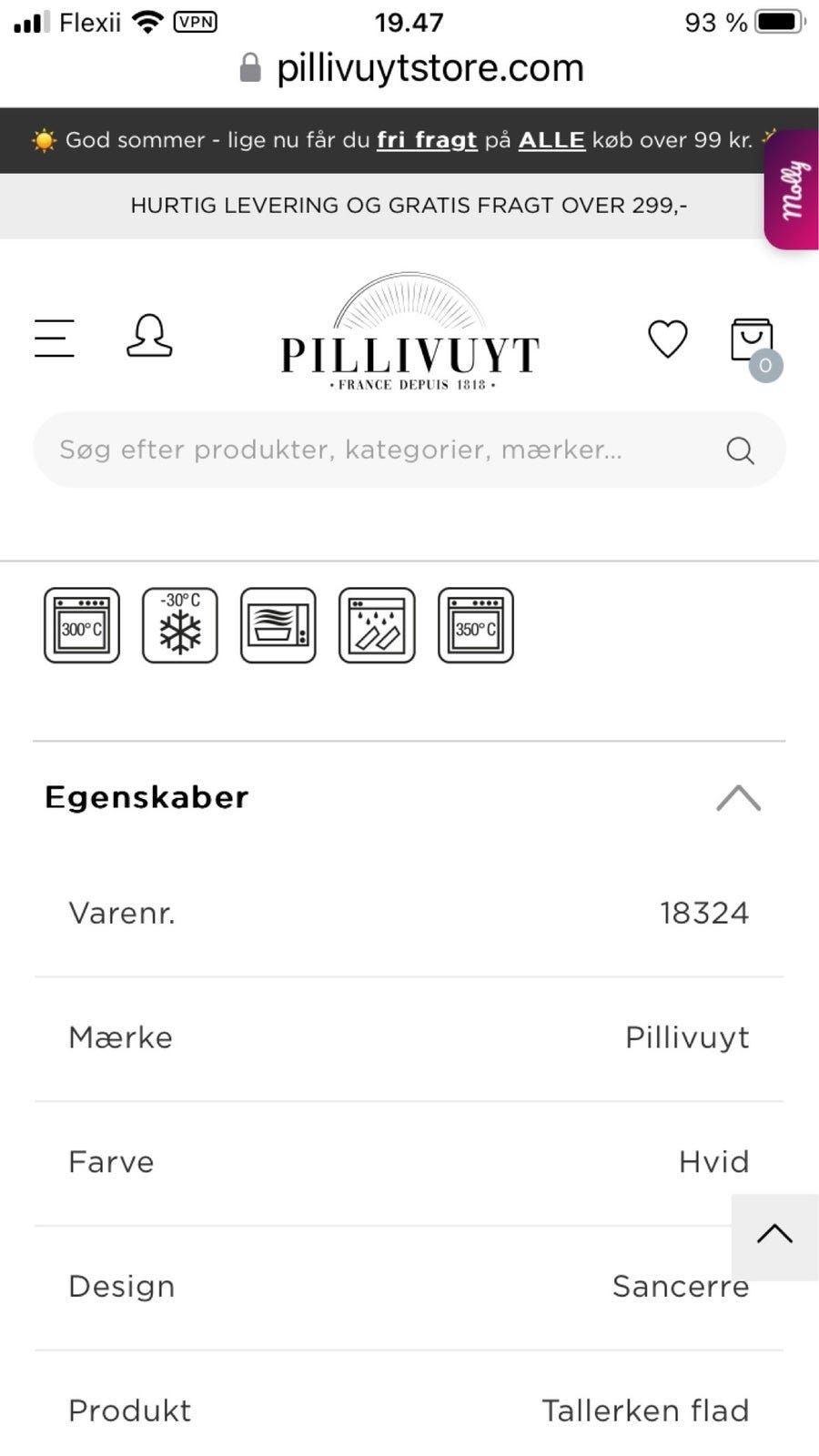Select the 300°C oven-safe icon
Image resolution: width=819 pixels, height=1456 pixels.
[x=80, y=624]
